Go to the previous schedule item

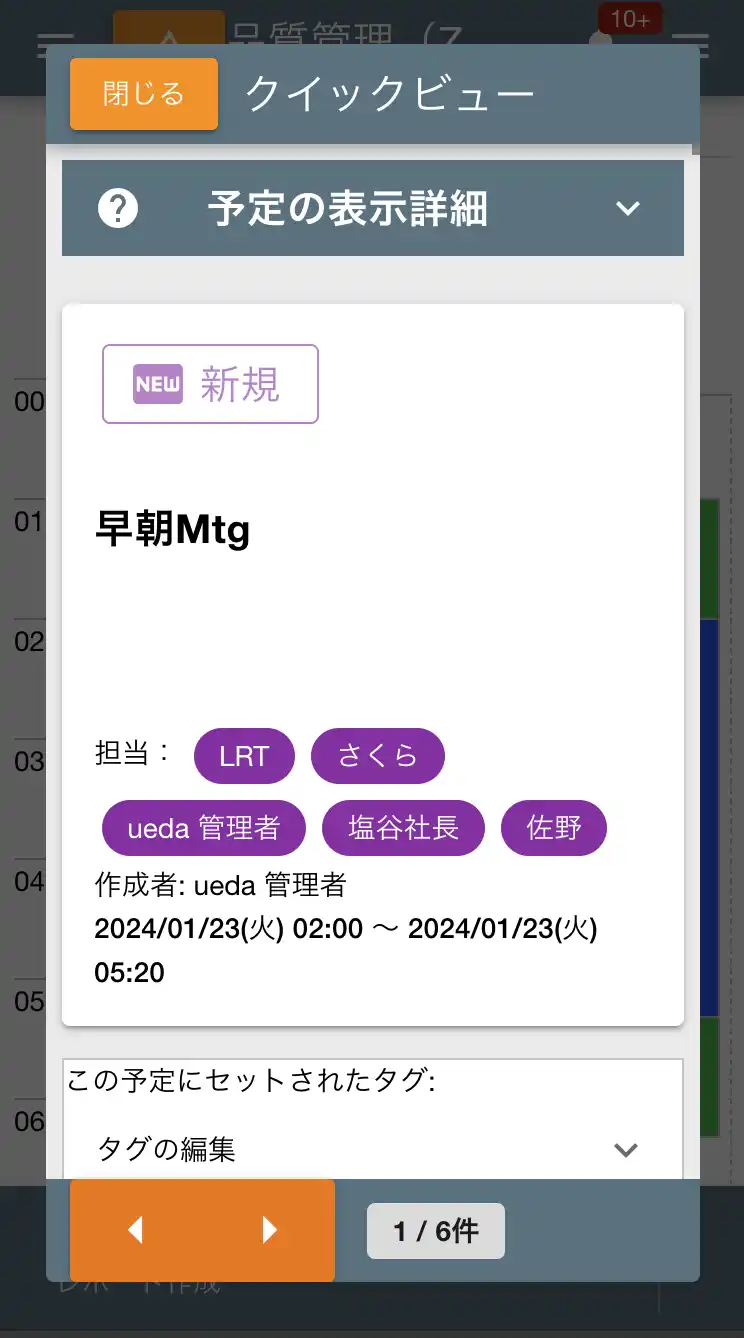[136, 1230]
